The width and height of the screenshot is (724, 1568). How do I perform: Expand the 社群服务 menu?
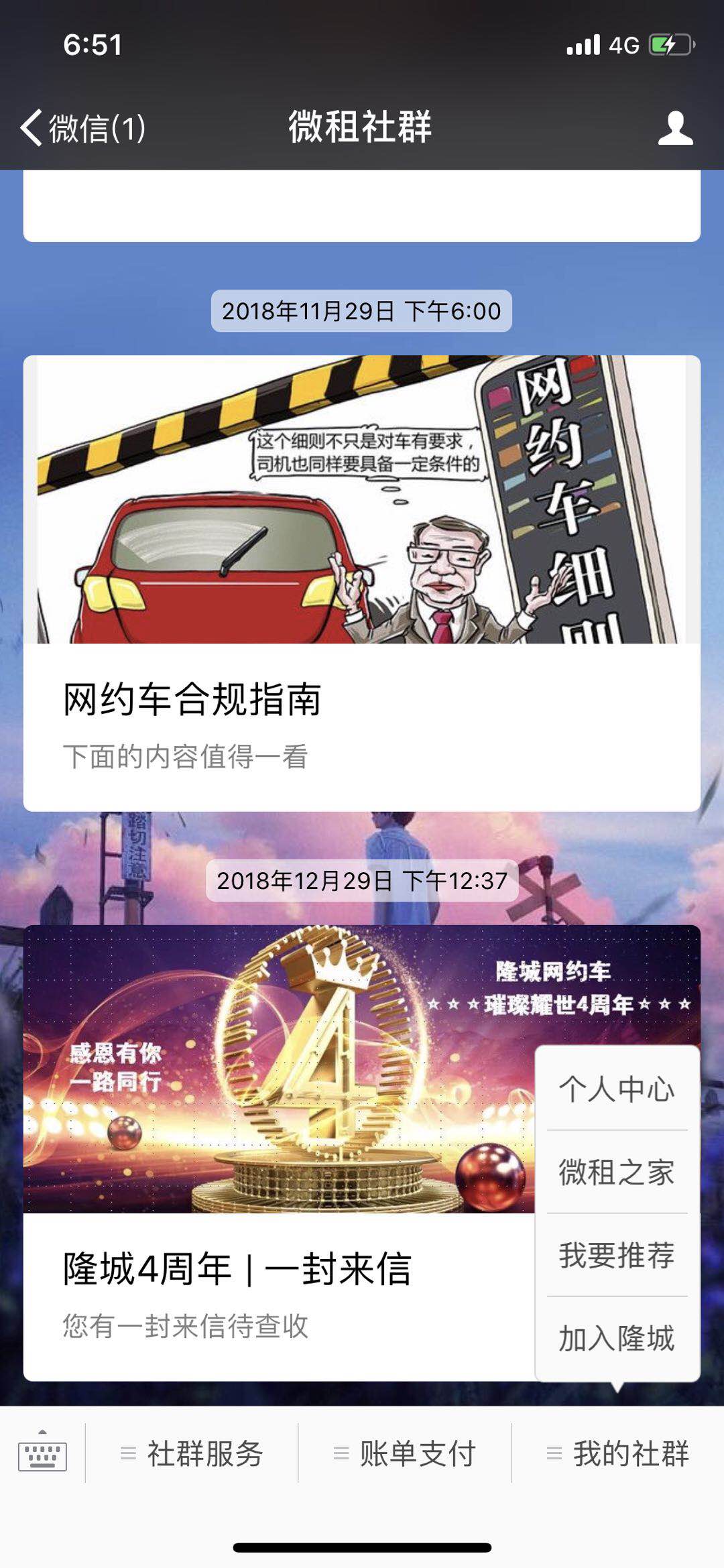pyautogui.click(x=192, y=1453)
